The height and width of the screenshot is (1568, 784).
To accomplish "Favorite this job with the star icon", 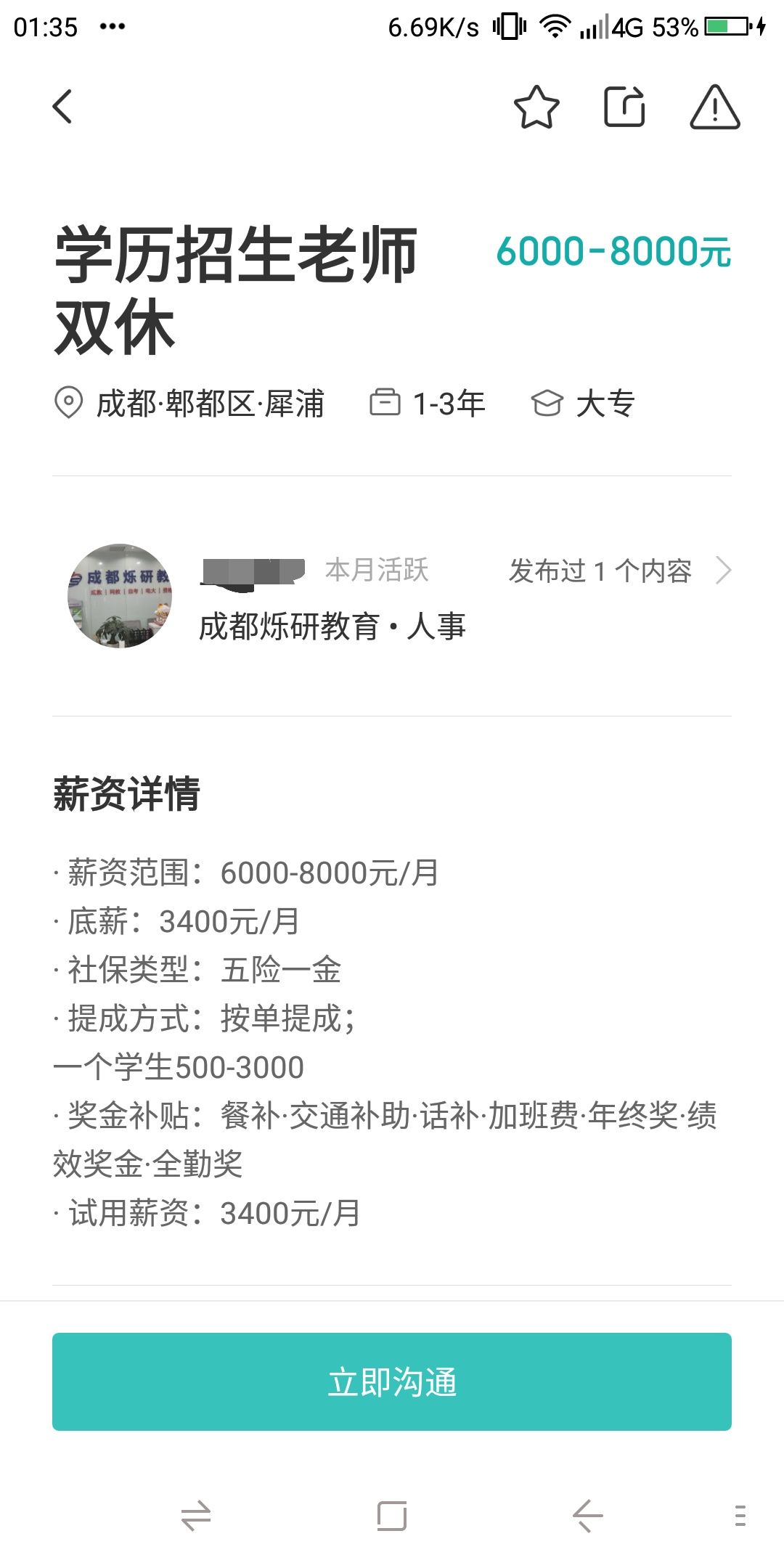I will [536, 107].
